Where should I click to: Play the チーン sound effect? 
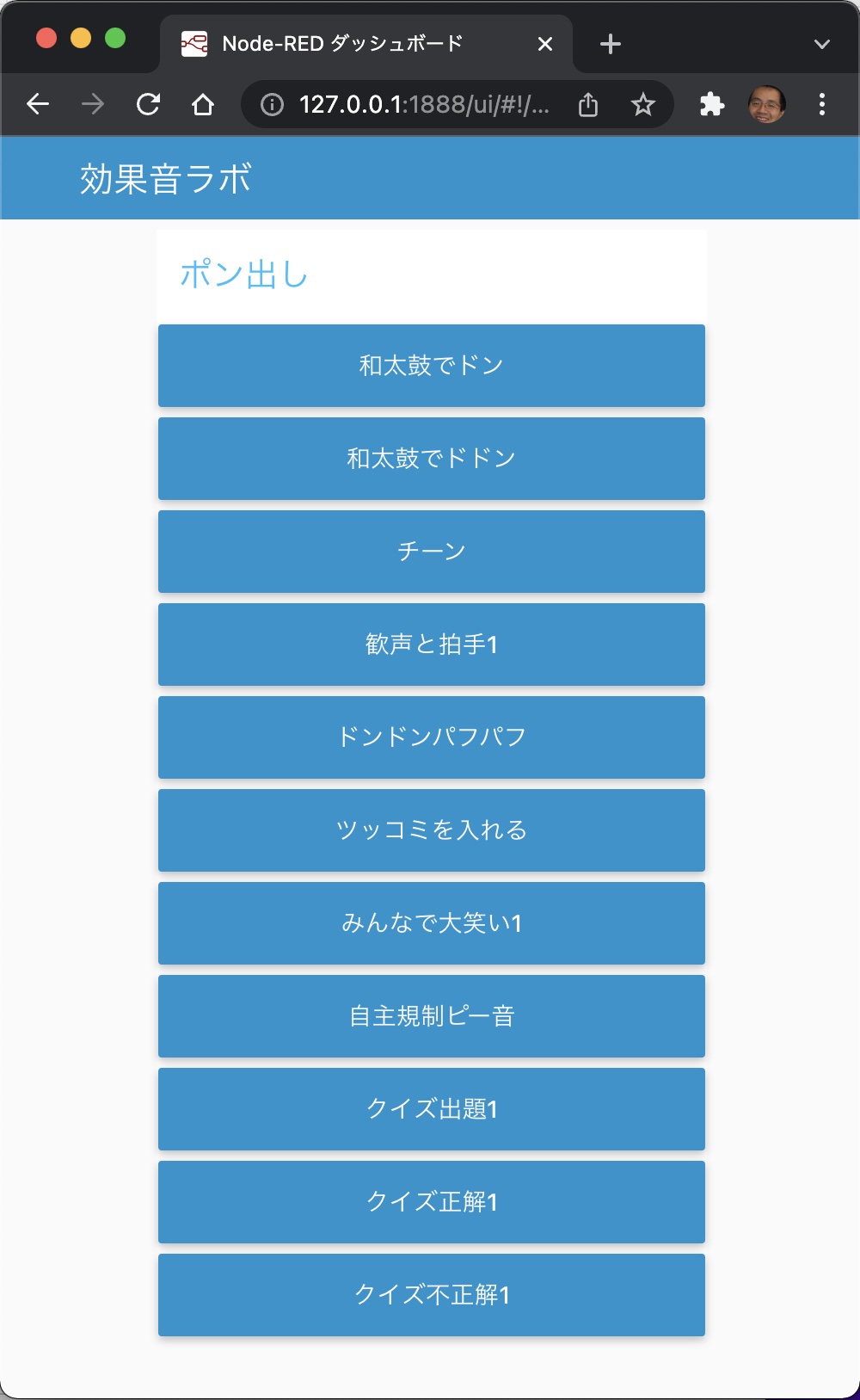click(x=430, y=552)
